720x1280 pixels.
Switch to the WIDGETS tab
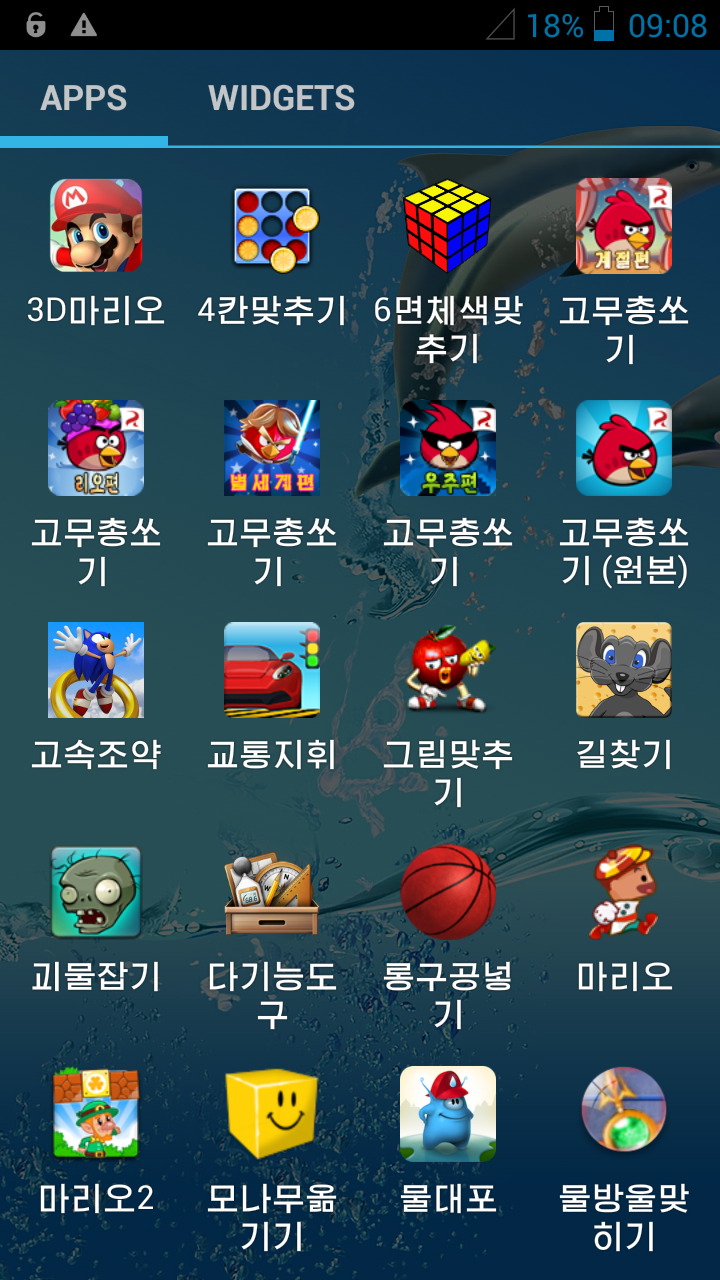click(281, 98)
